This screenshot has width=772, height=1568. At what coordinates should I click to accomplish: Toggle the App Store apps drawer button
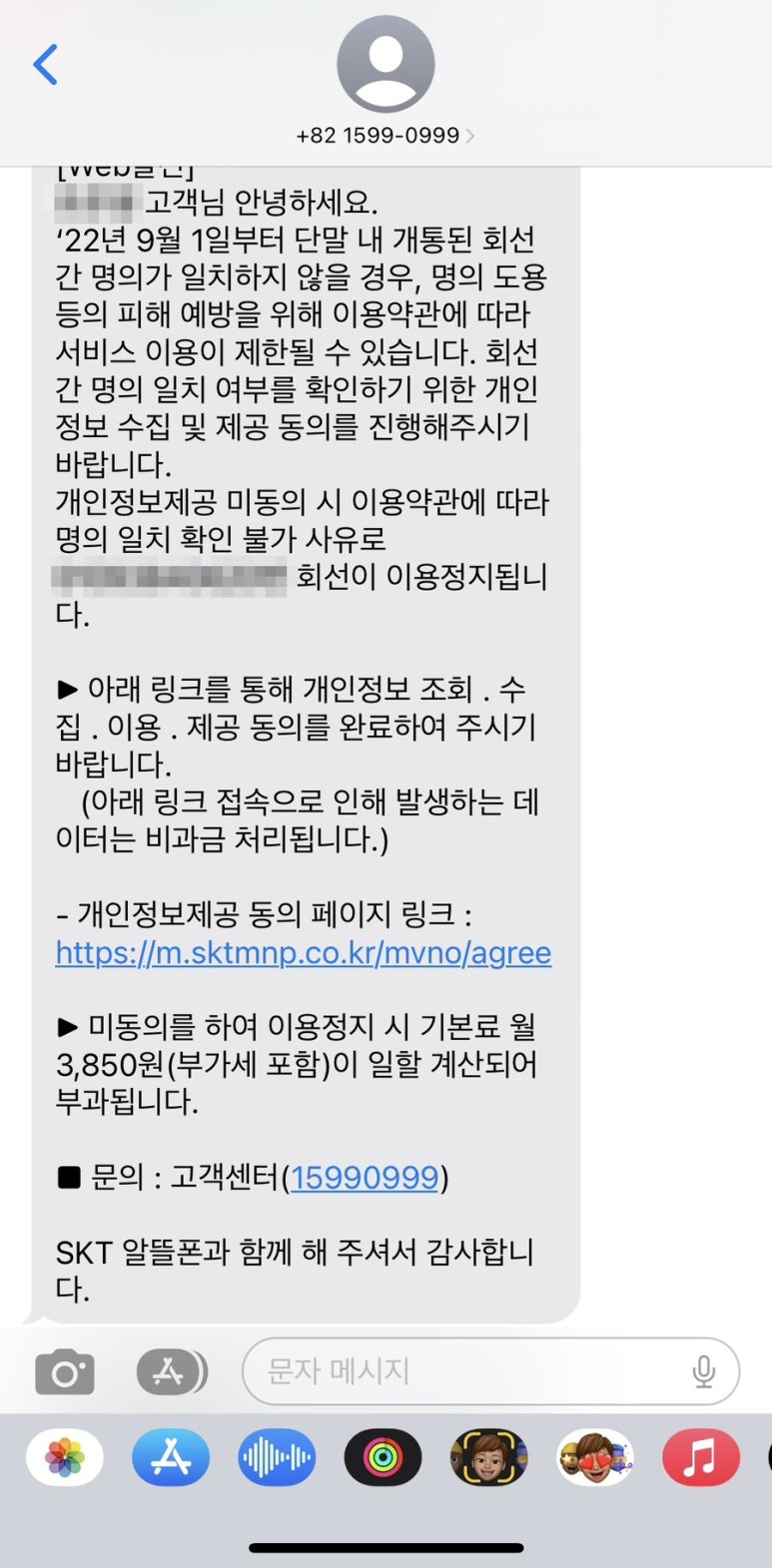[x=172, y=1372]
